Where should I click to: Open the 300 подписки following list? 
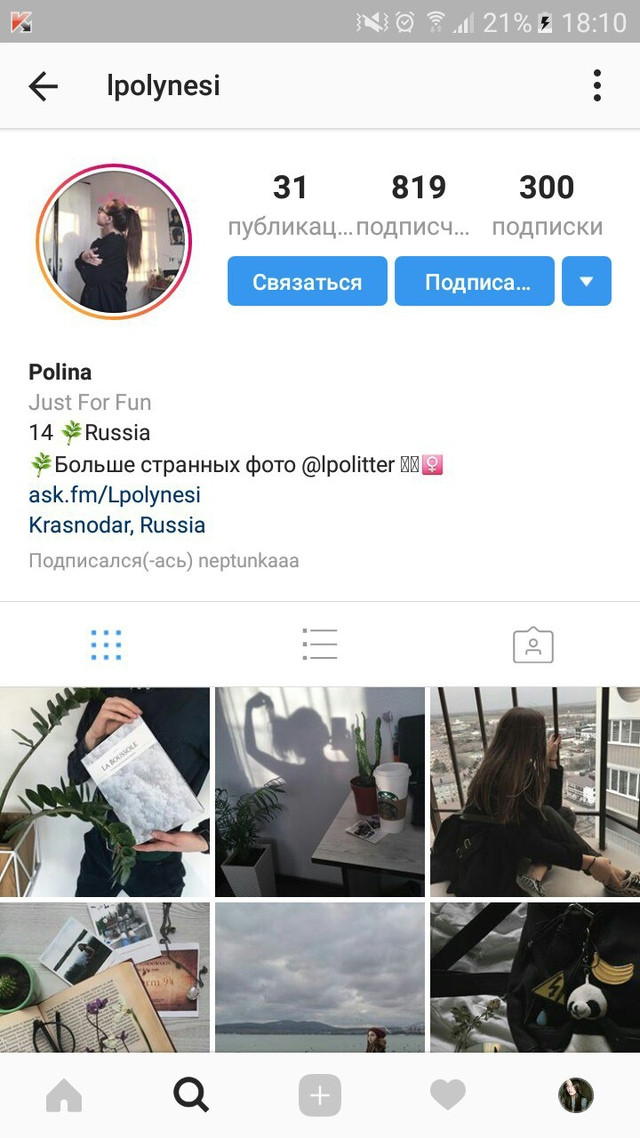click(547, 205)
